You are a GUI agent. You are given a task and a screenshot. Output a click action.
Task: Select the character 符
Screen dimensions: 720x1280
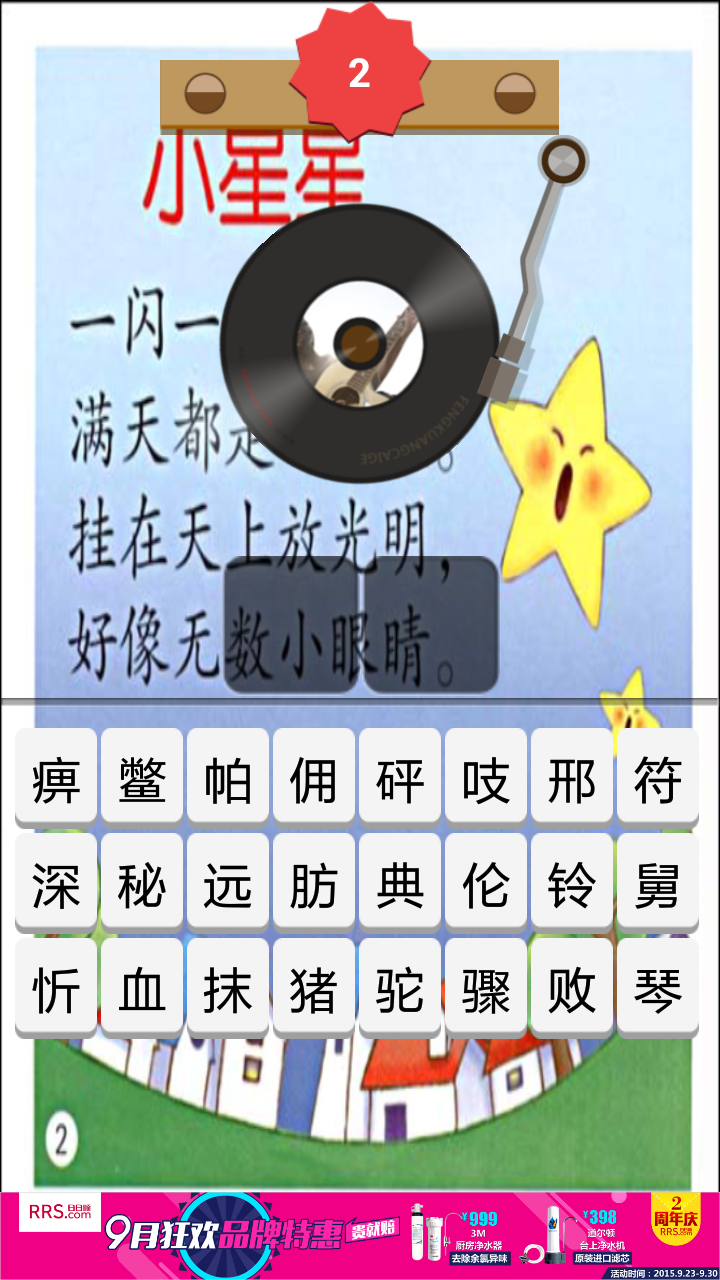[658, 779]
